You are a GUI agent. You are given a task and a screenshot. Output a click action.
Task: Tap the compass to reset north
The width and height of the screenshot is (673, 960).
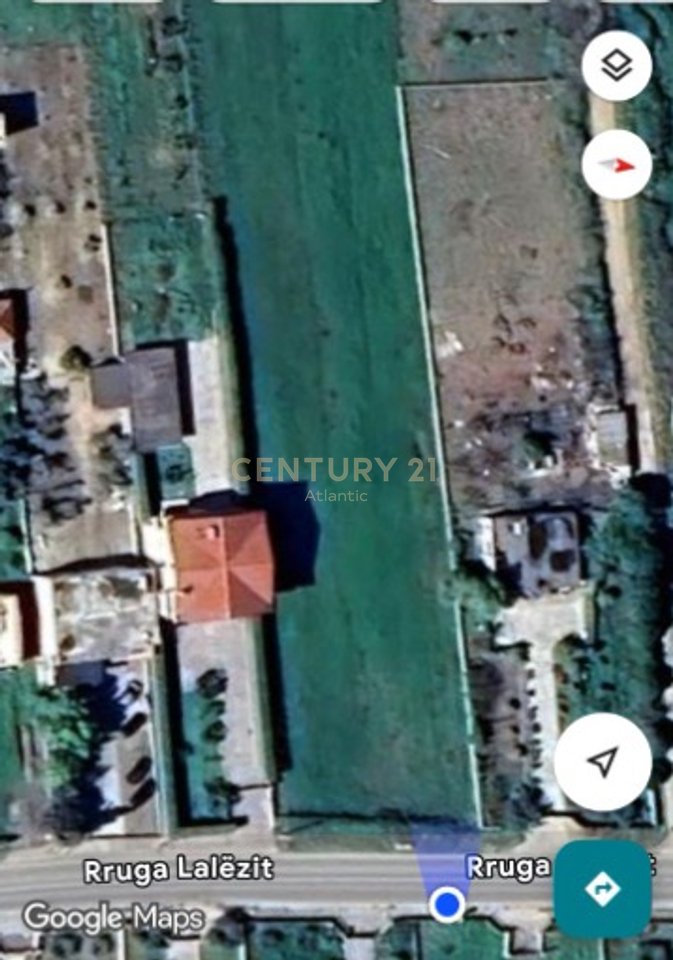pos(616,165)
